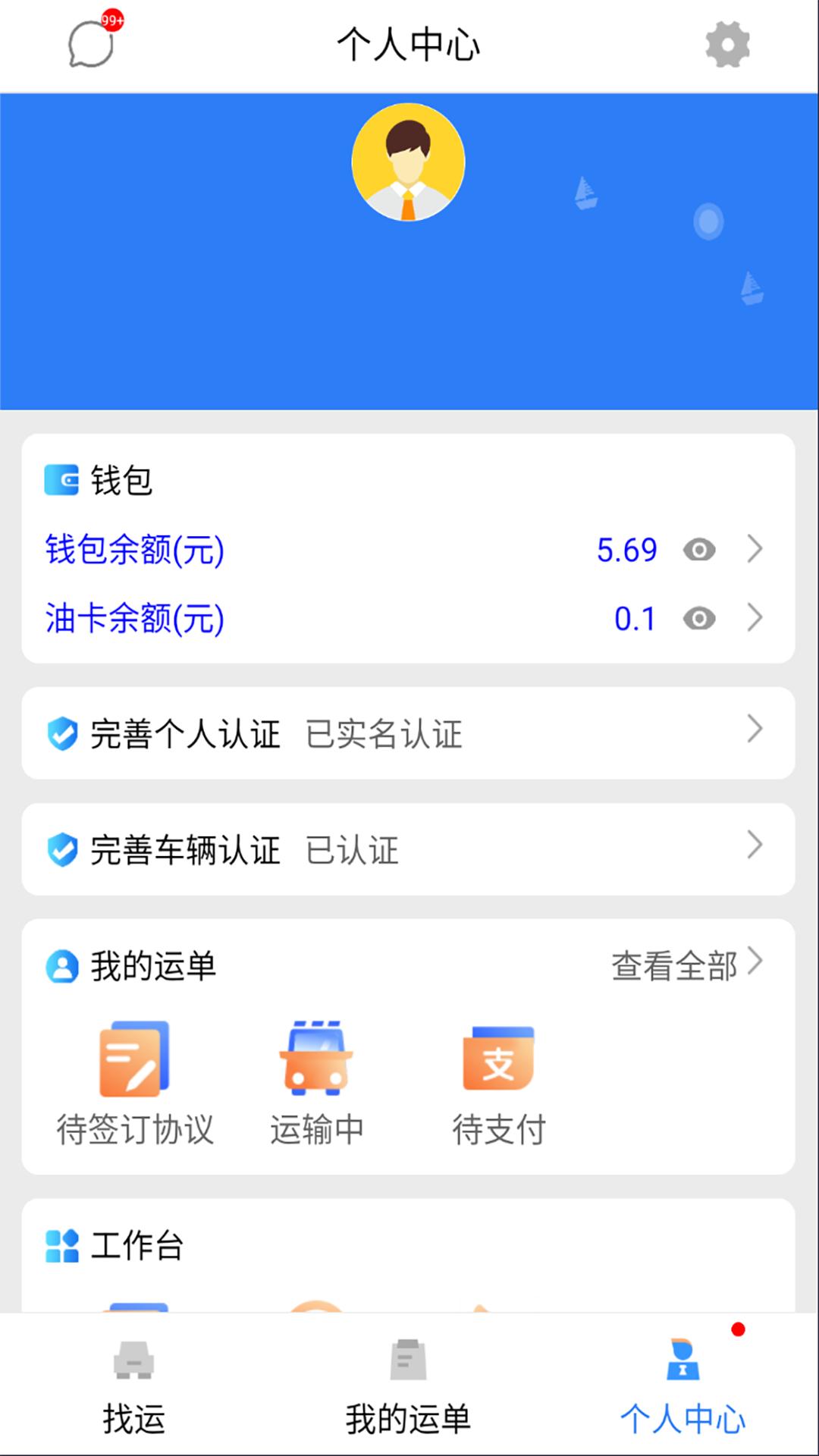This screenshot has height=1456, width=819.
Task: Toggle visibility of 油卡余额 fuel card balance
Action: coord(698,620)
